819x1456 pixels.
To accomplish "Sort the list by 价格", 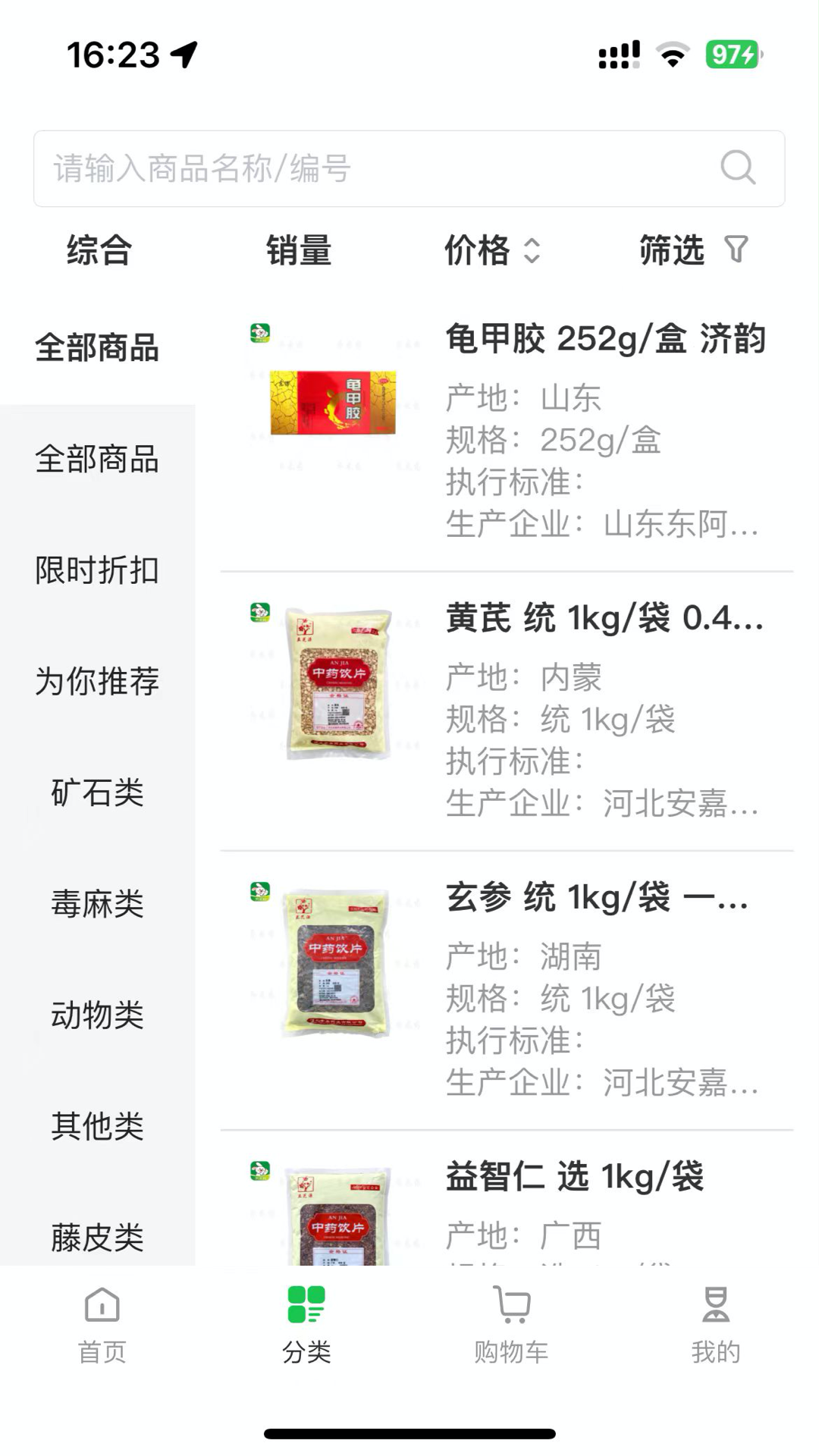I will click(491, 250).
